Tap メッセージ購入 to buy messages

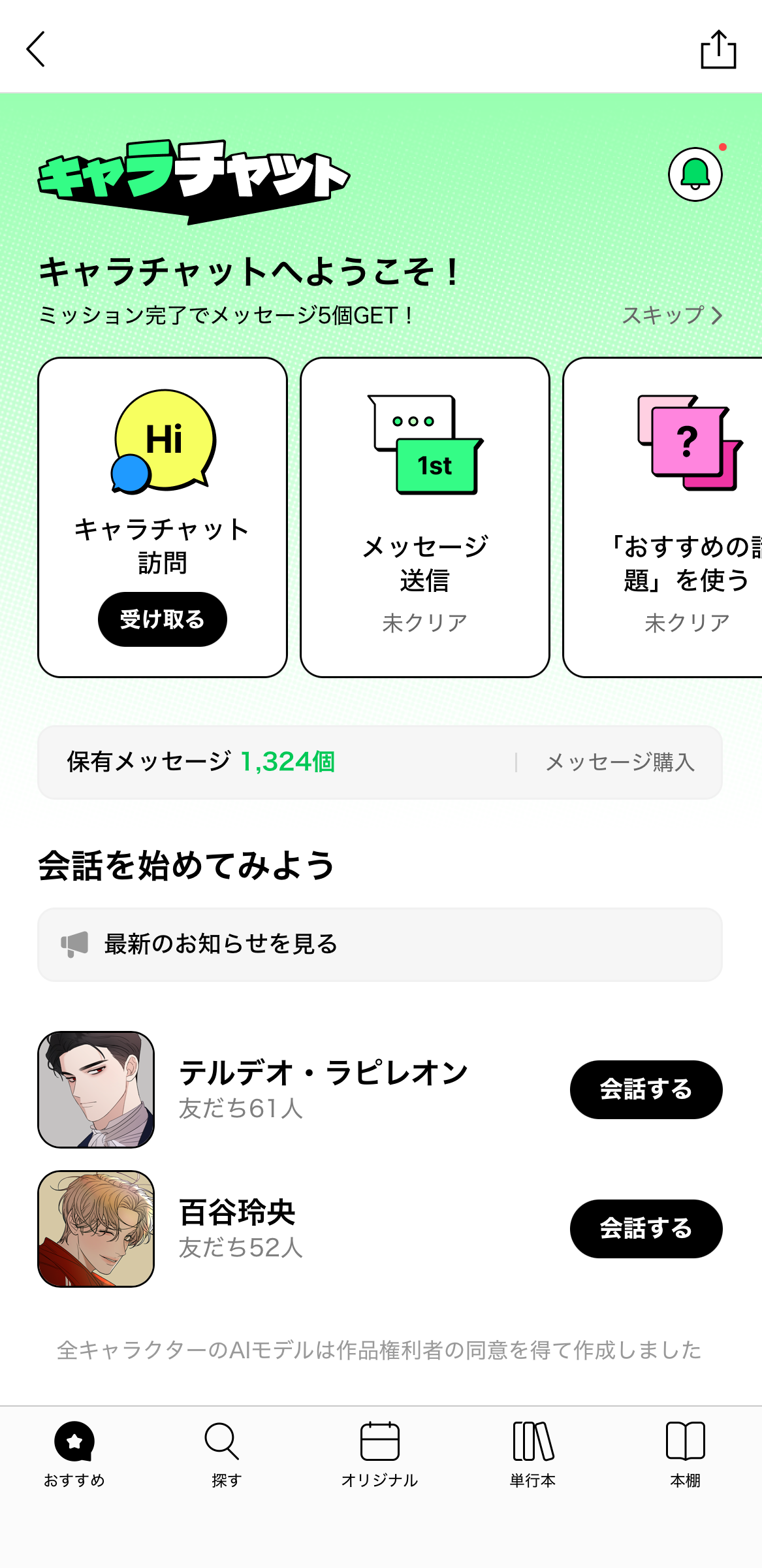tap(620, 762)
